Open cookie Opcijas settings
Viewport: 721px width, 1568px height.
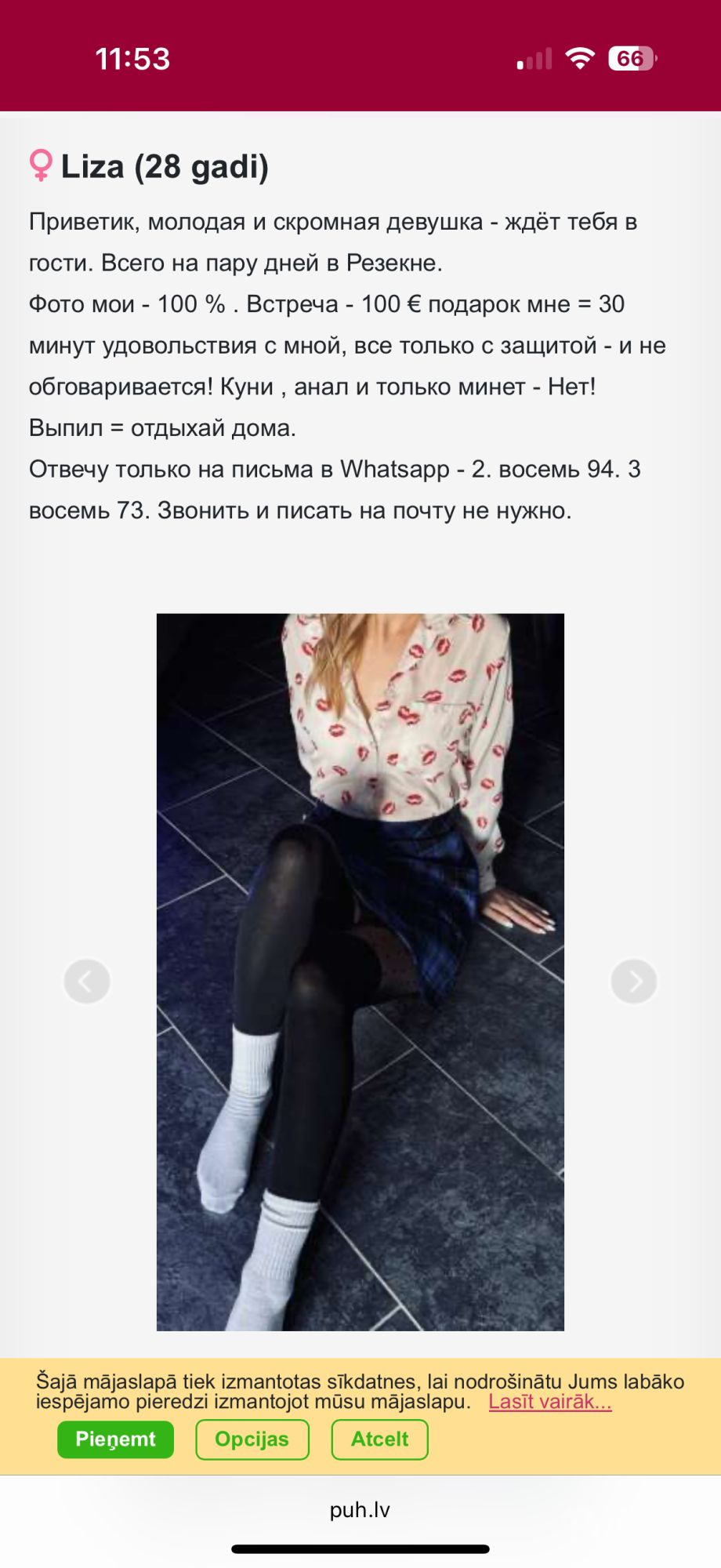[x=252, y=1439]
